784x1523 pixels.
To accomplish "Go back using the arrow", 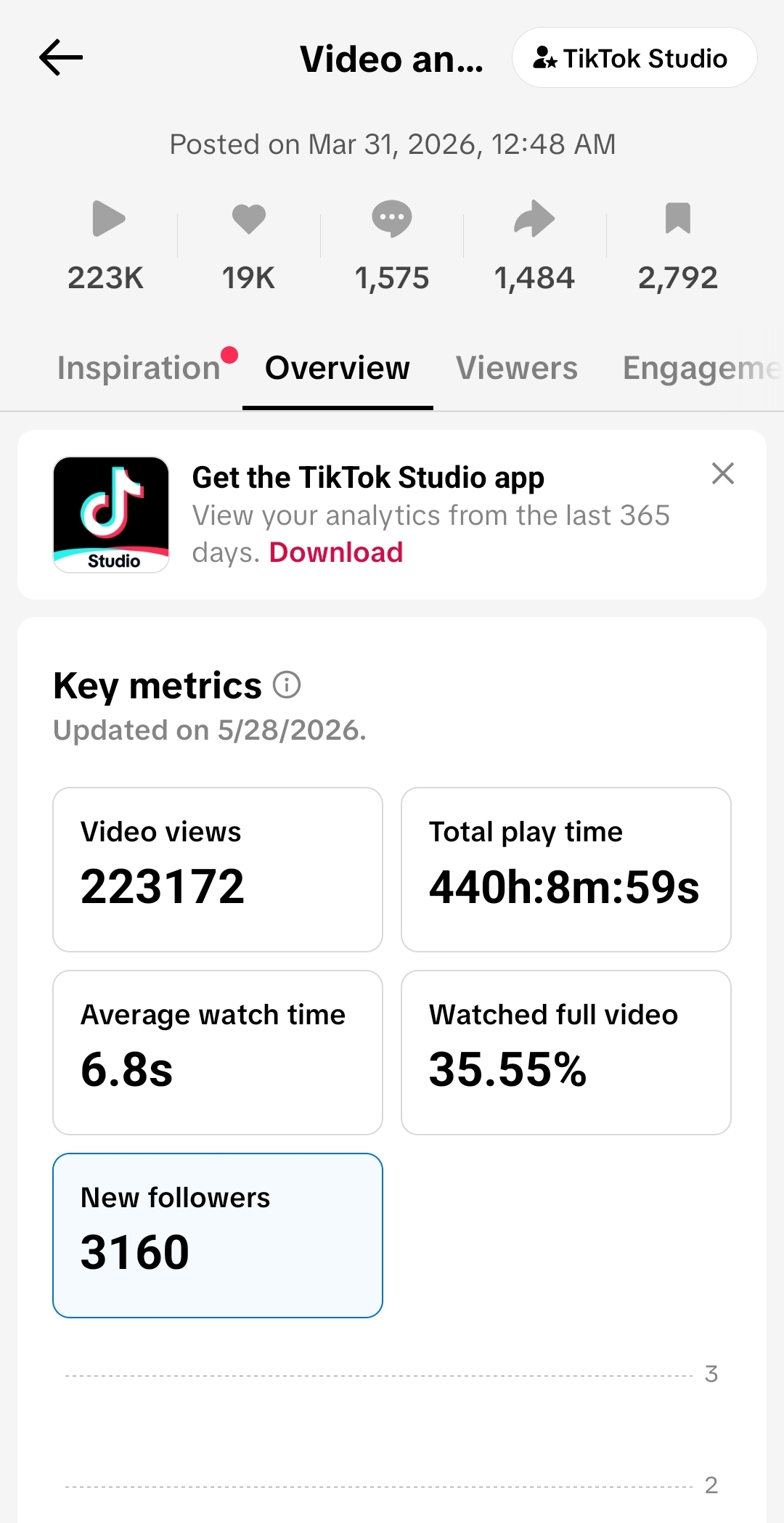I will coord(61,58).
